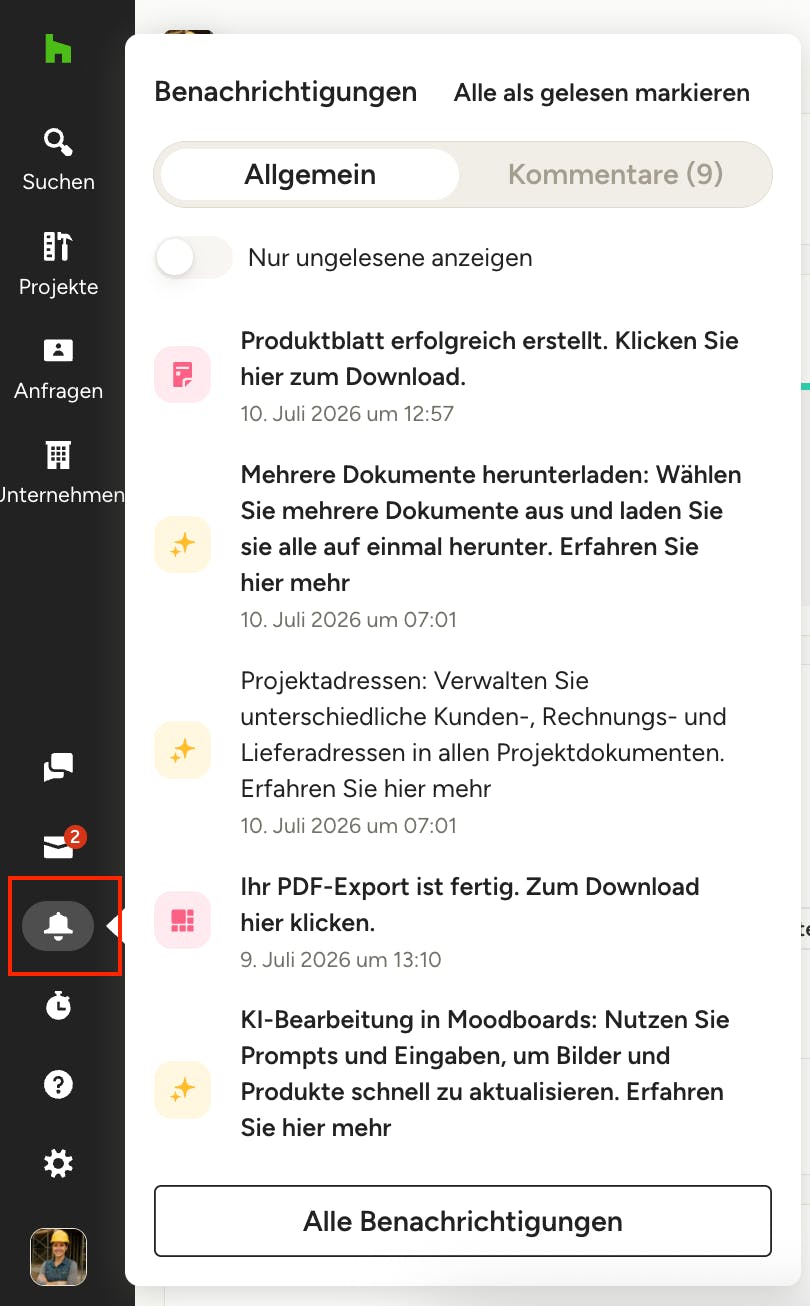Go to Projekte section
The image size is (810, 1306).
(x=59, y=264)
